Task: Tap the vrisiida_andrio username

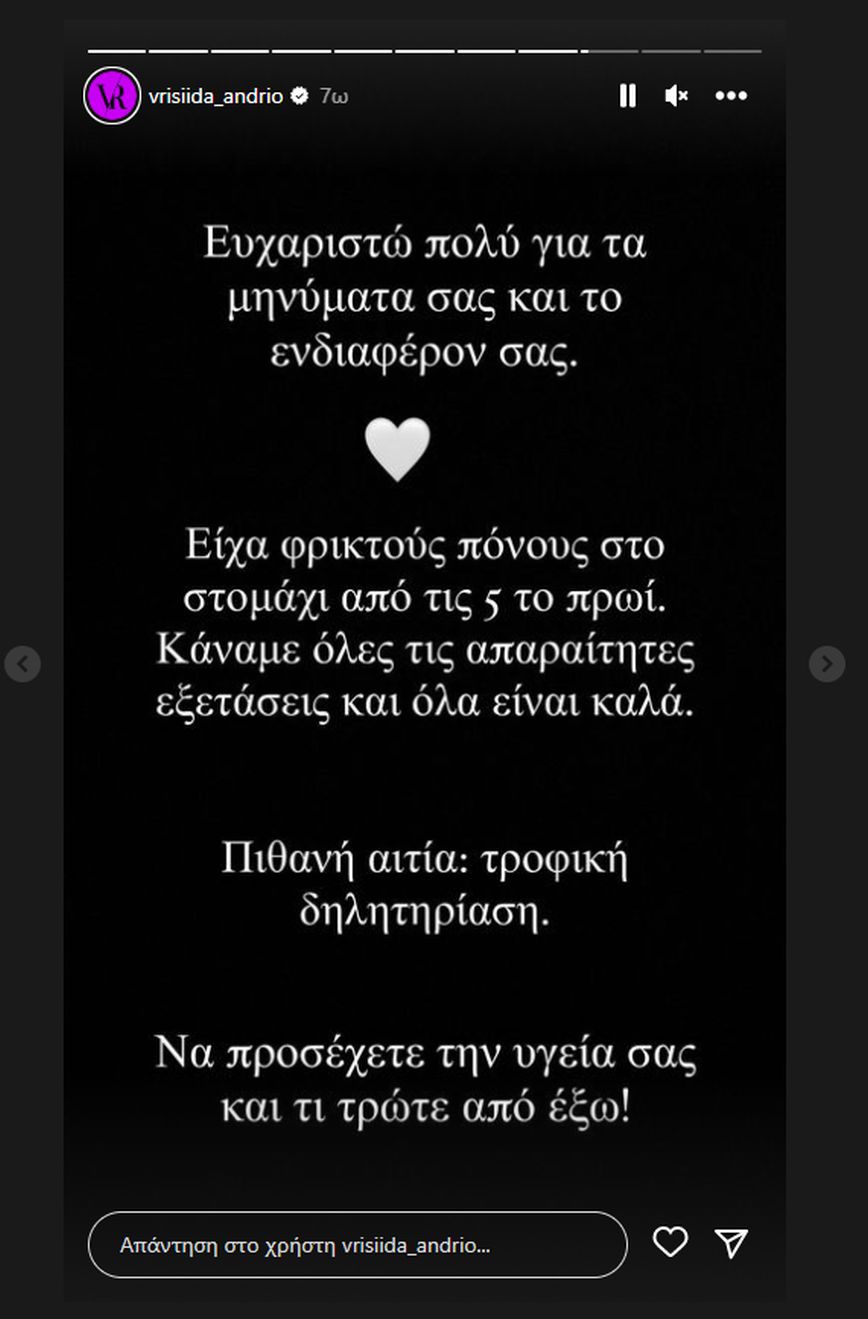Action: pos(215,97)
